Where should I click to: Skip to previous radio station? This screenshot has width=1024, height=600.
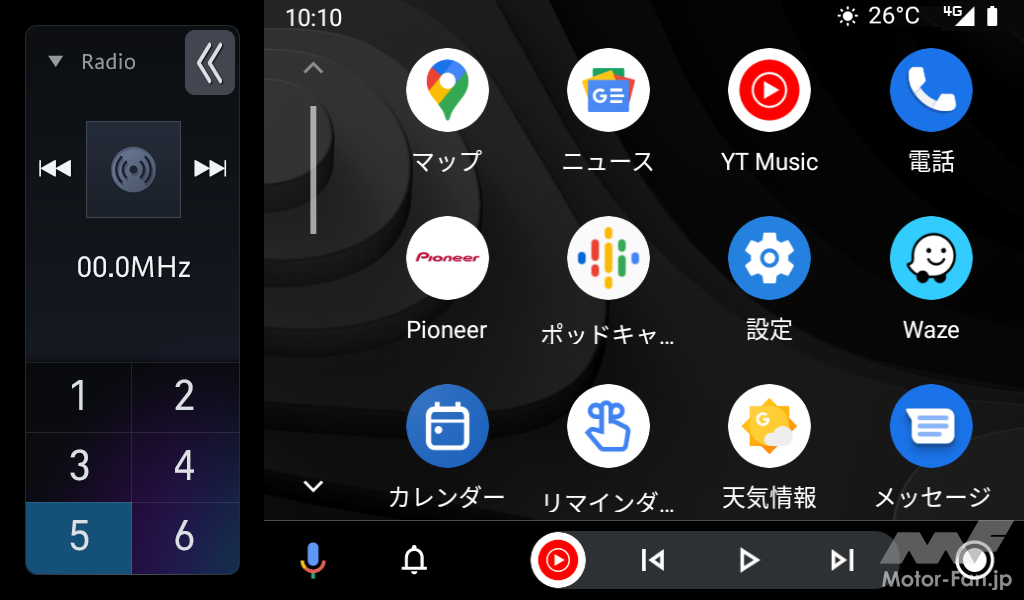coord(55,168)
